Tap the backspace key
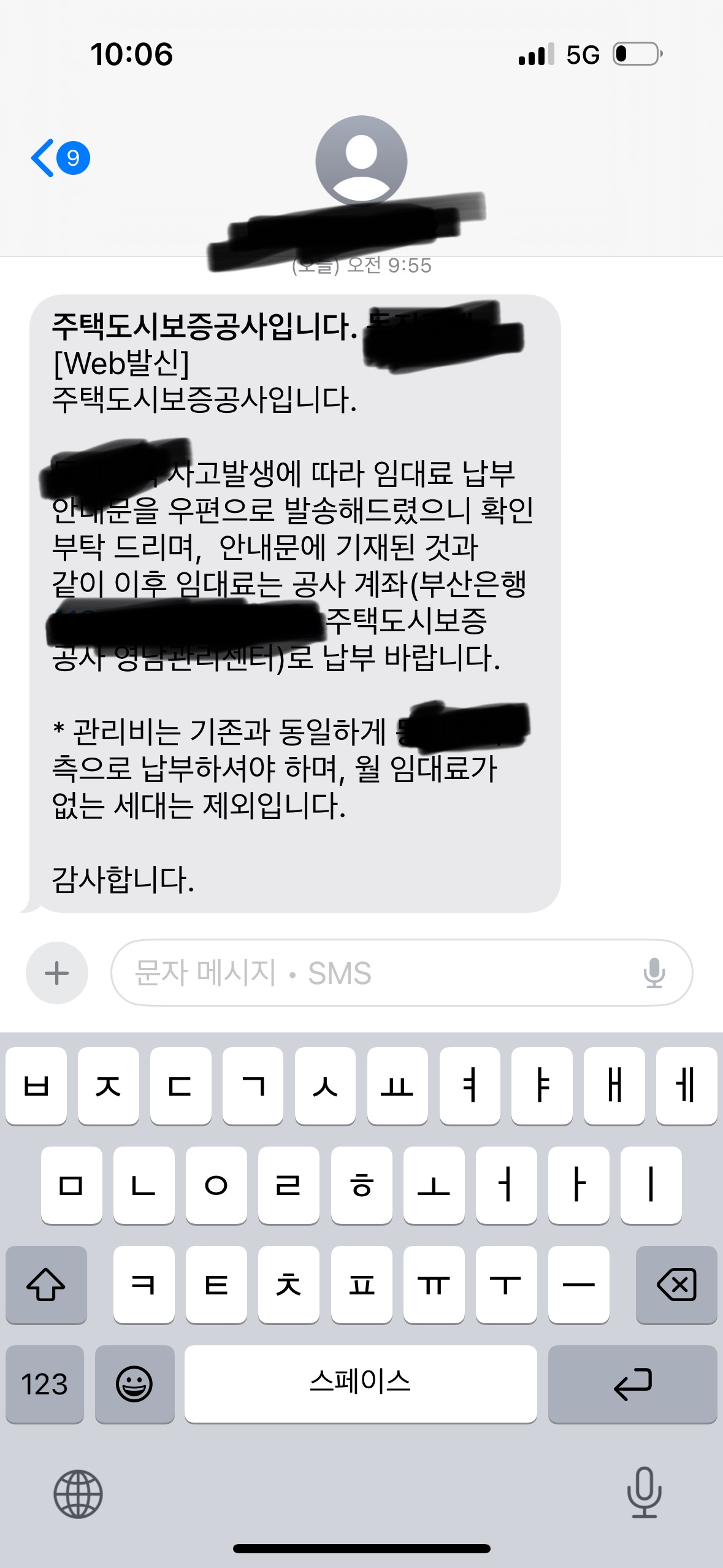 [x=676, y=1285]
